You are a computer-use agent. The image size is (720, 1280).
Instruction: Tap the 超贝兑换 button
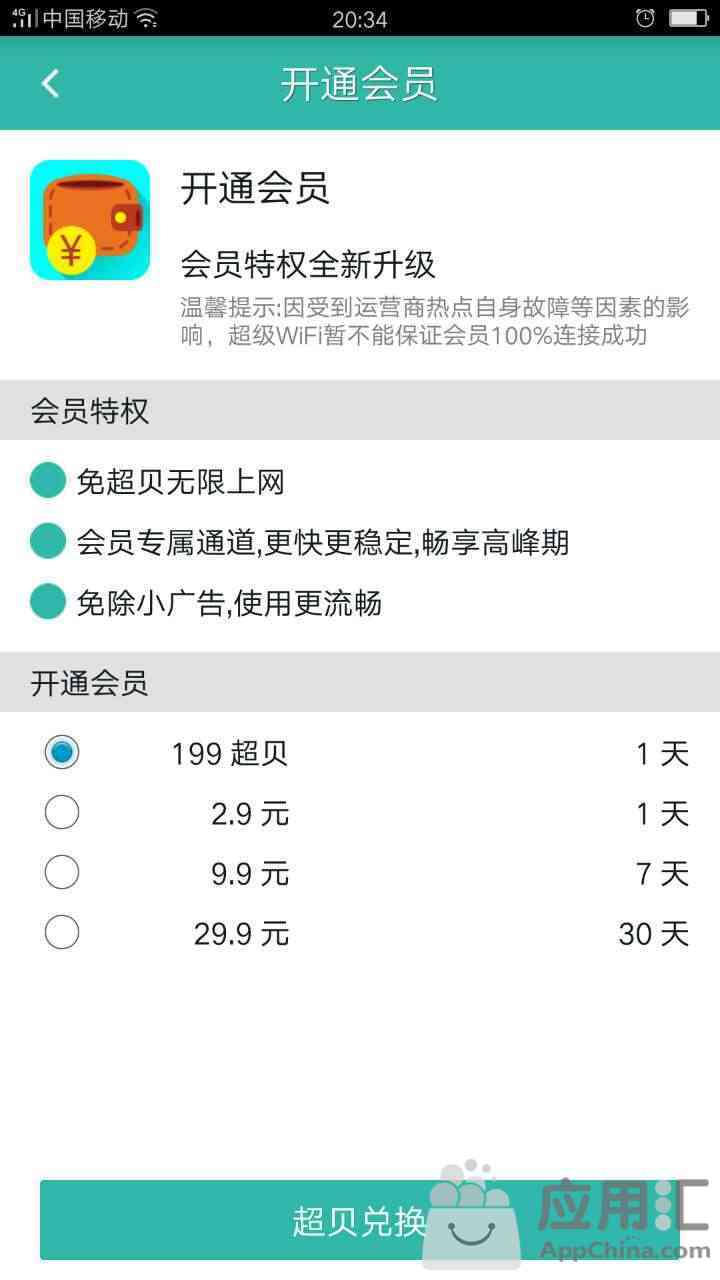click(360, 1220)
